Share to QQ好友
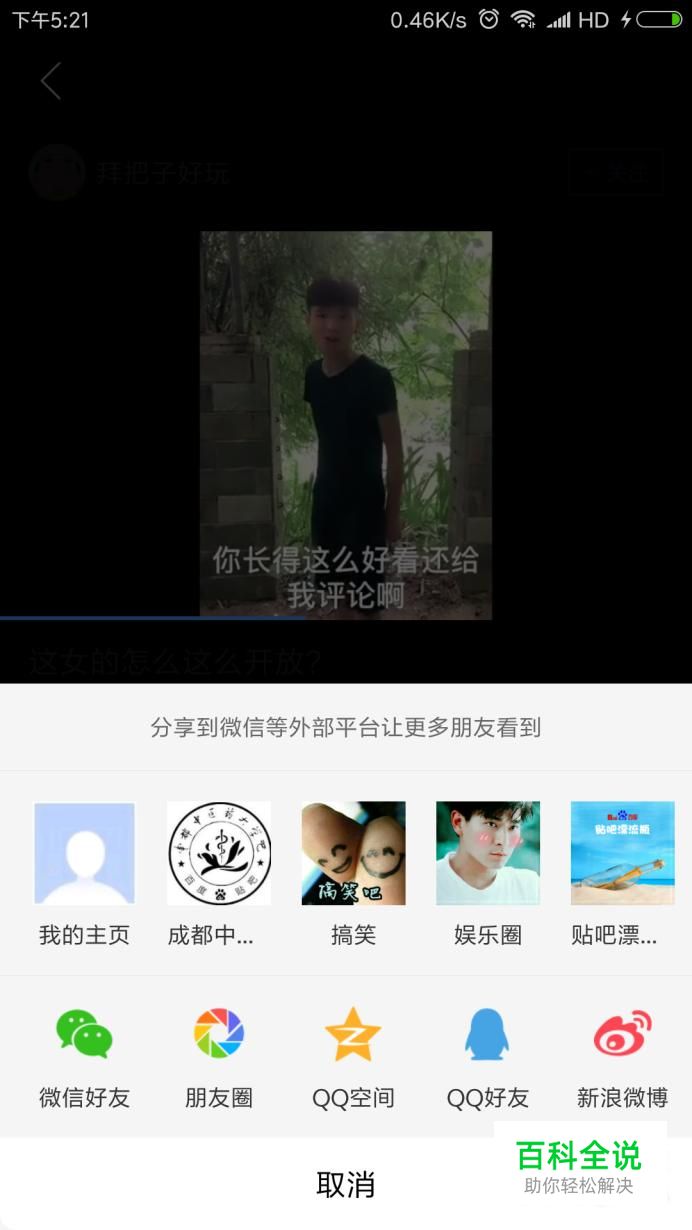 click(x=487, y=1060)
